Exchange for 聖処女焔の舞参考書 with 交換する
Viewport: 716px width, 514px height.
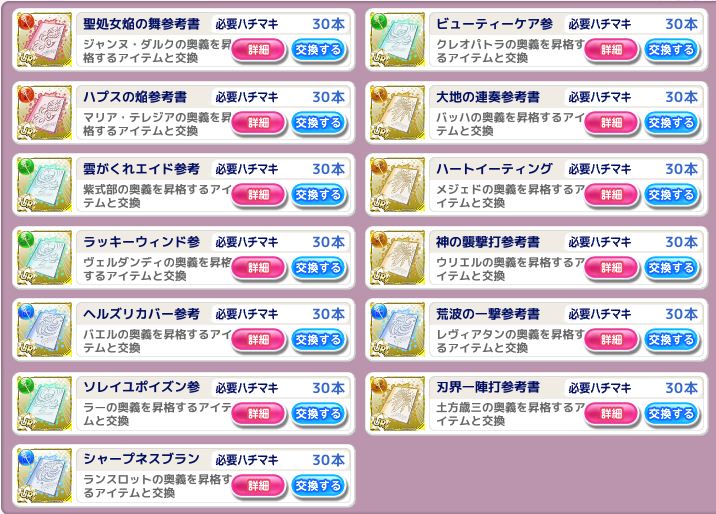point(318,50)
